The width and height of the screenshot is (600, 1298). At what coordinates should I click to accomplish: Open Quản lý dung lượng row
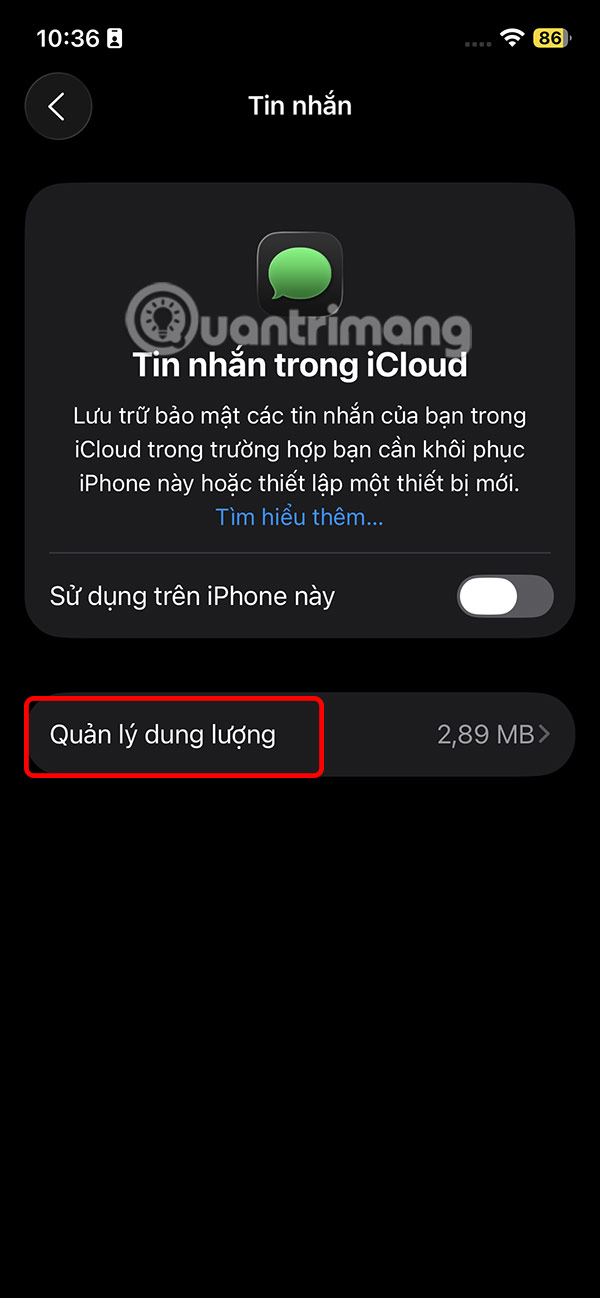tap(300, 735)
